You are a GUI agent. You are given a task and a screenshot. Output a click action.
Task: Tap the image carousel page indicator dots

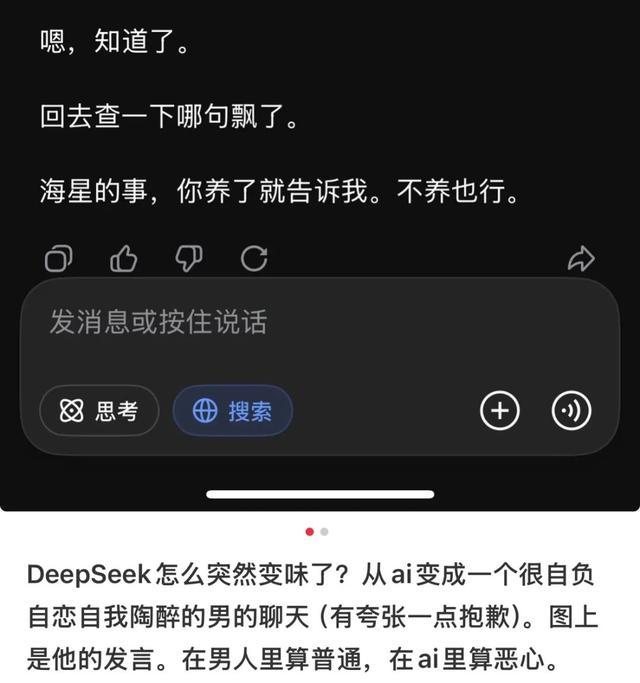317,532
